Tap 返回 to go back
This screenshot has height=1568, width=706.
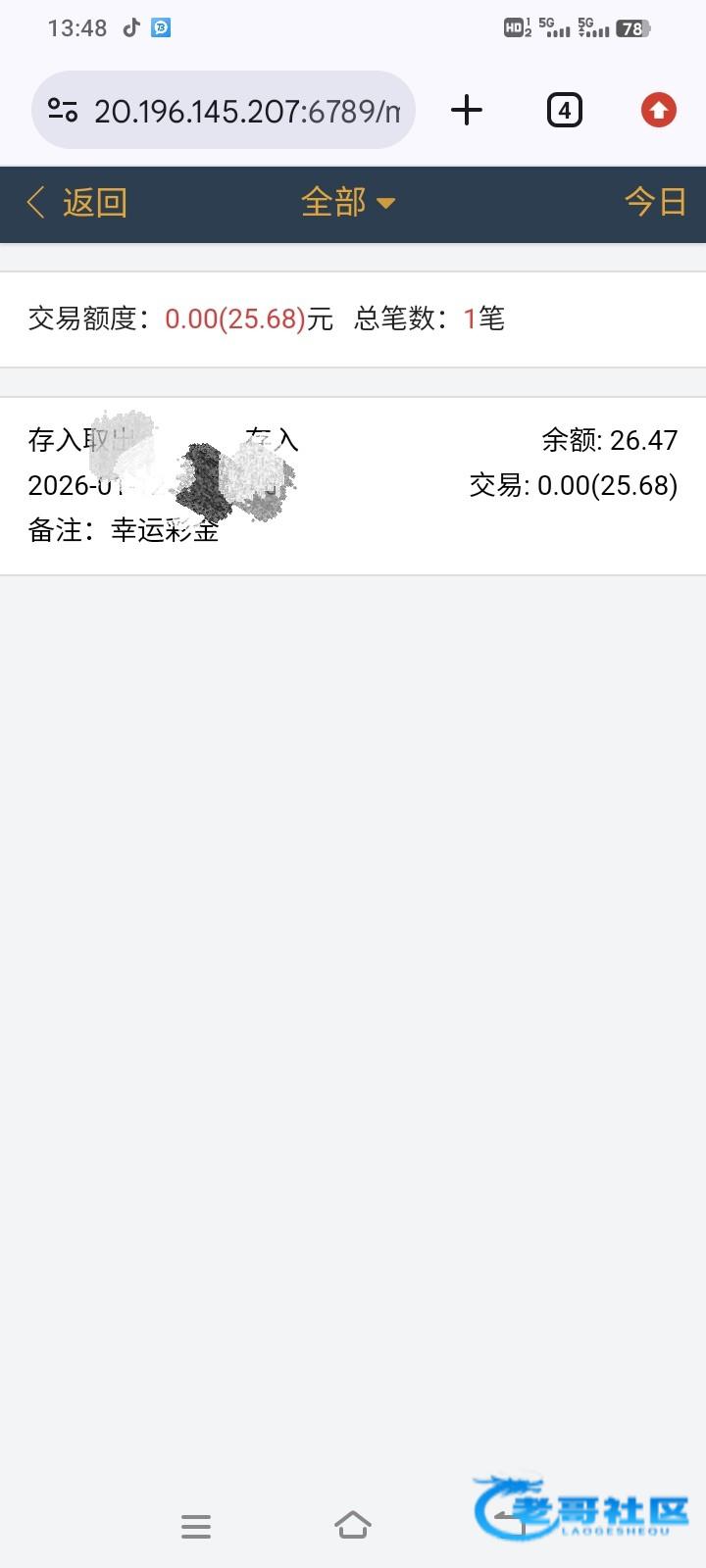[x=76, y=203]
